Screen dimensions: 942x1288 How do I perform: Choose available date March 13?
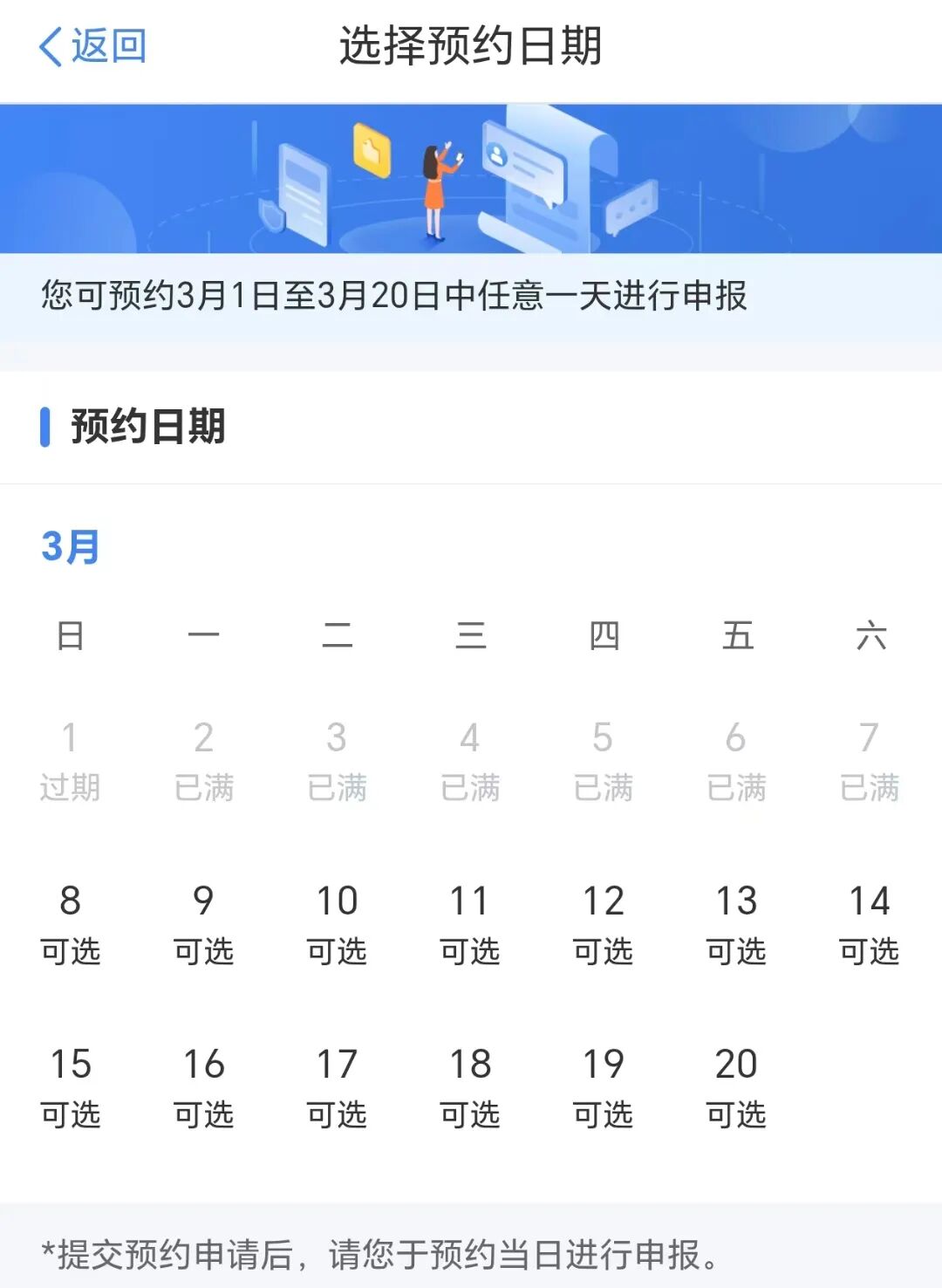(736, 923)
